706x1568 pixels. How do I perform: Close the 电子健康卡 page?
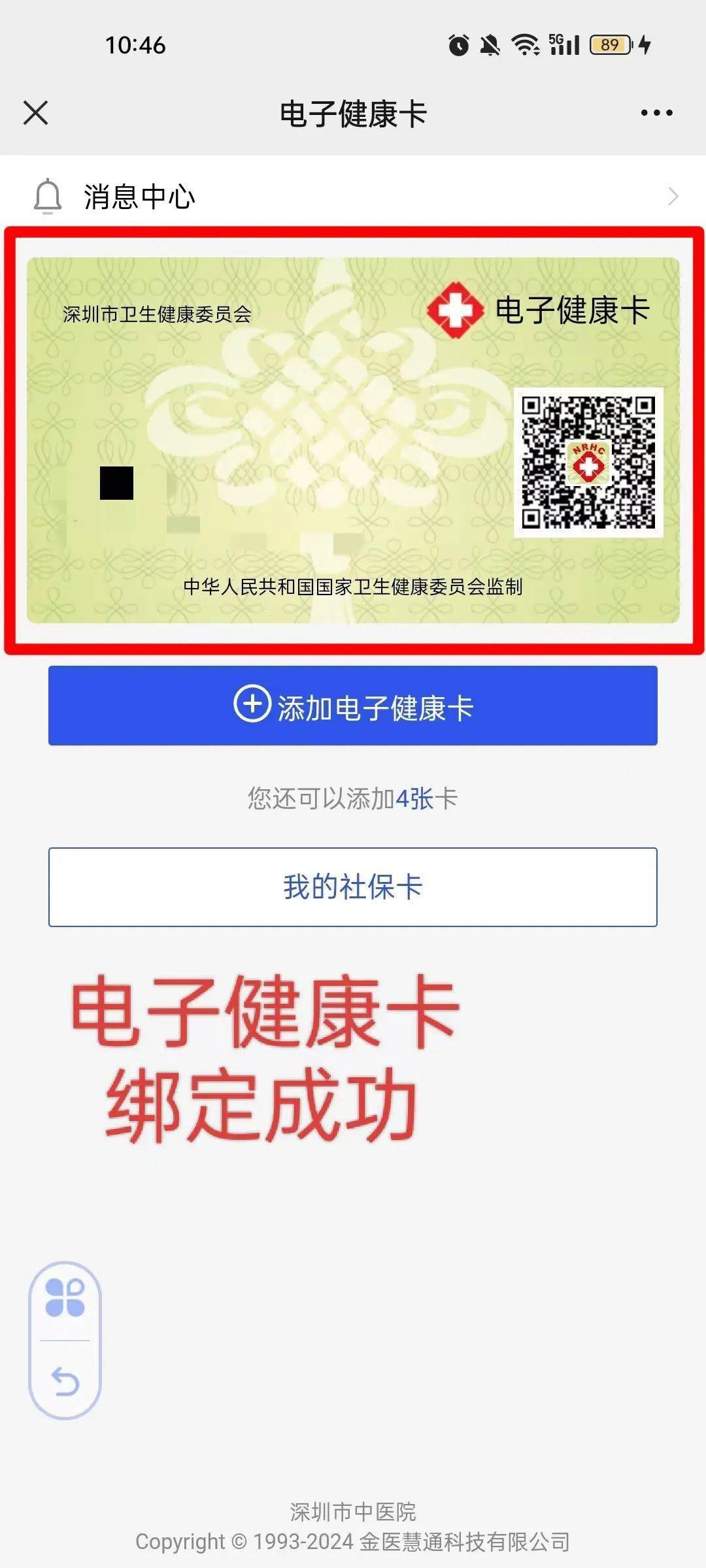click(x=36, y=113)
